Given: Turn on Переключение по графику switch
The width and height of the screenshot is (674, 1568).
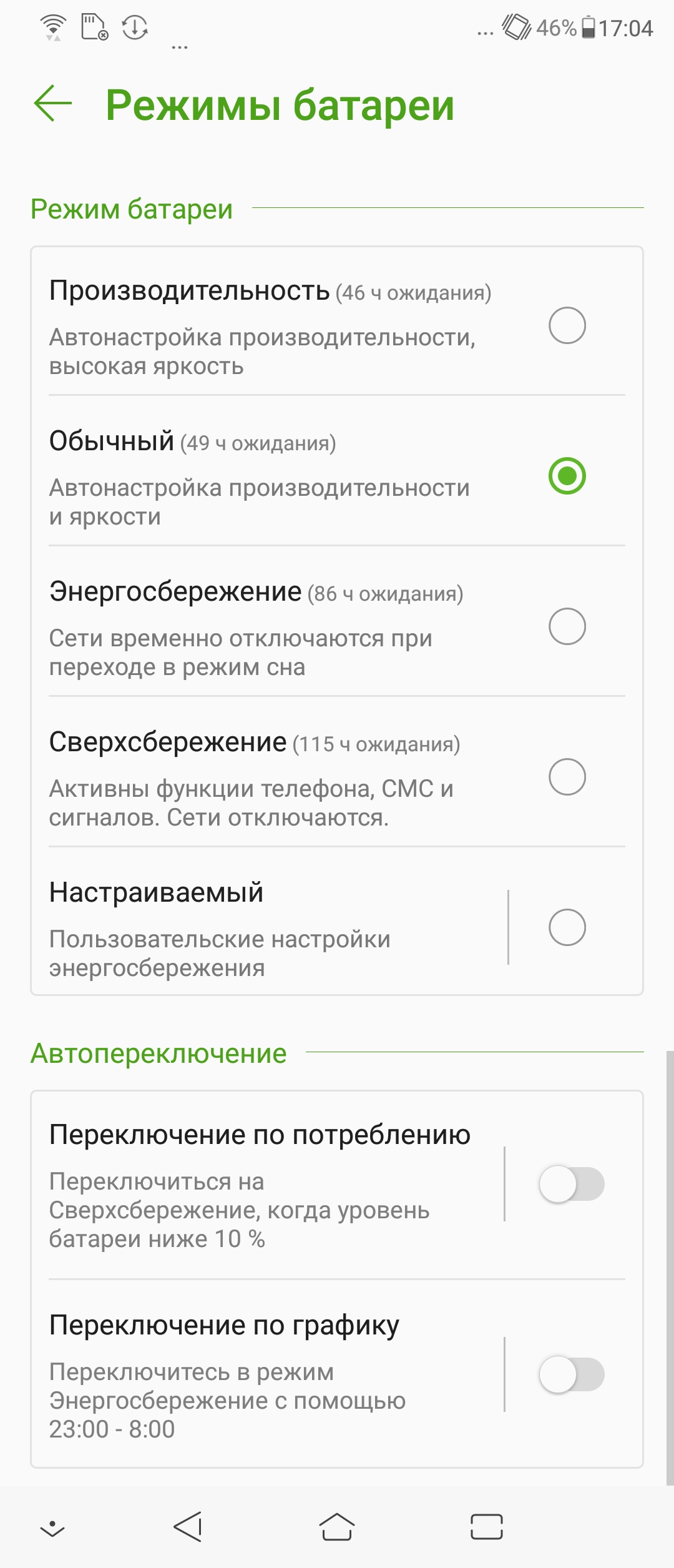Looking at the screenshot, I should (571, 1374).
